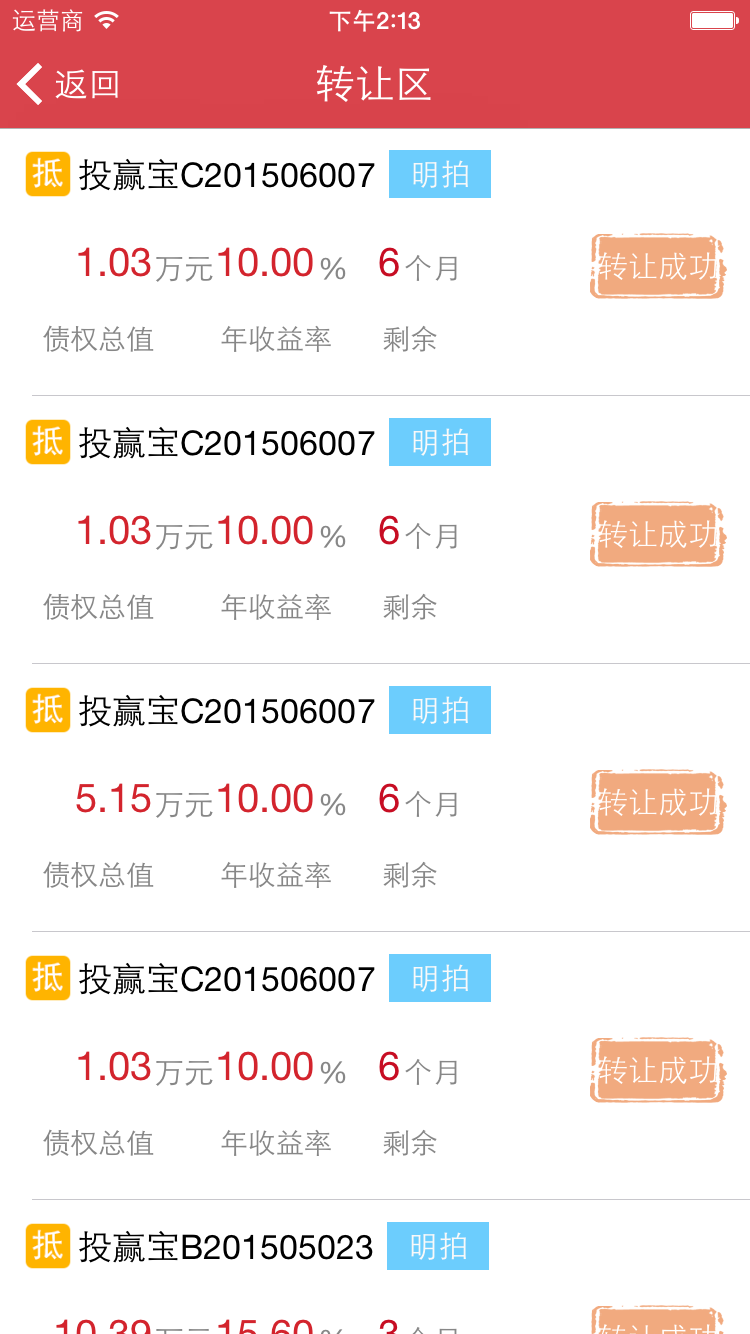Tap the 抵 badge on the third listing showing 5.15万元
The height and width of the screenshot is (1334, 750).
click(47, 710)
